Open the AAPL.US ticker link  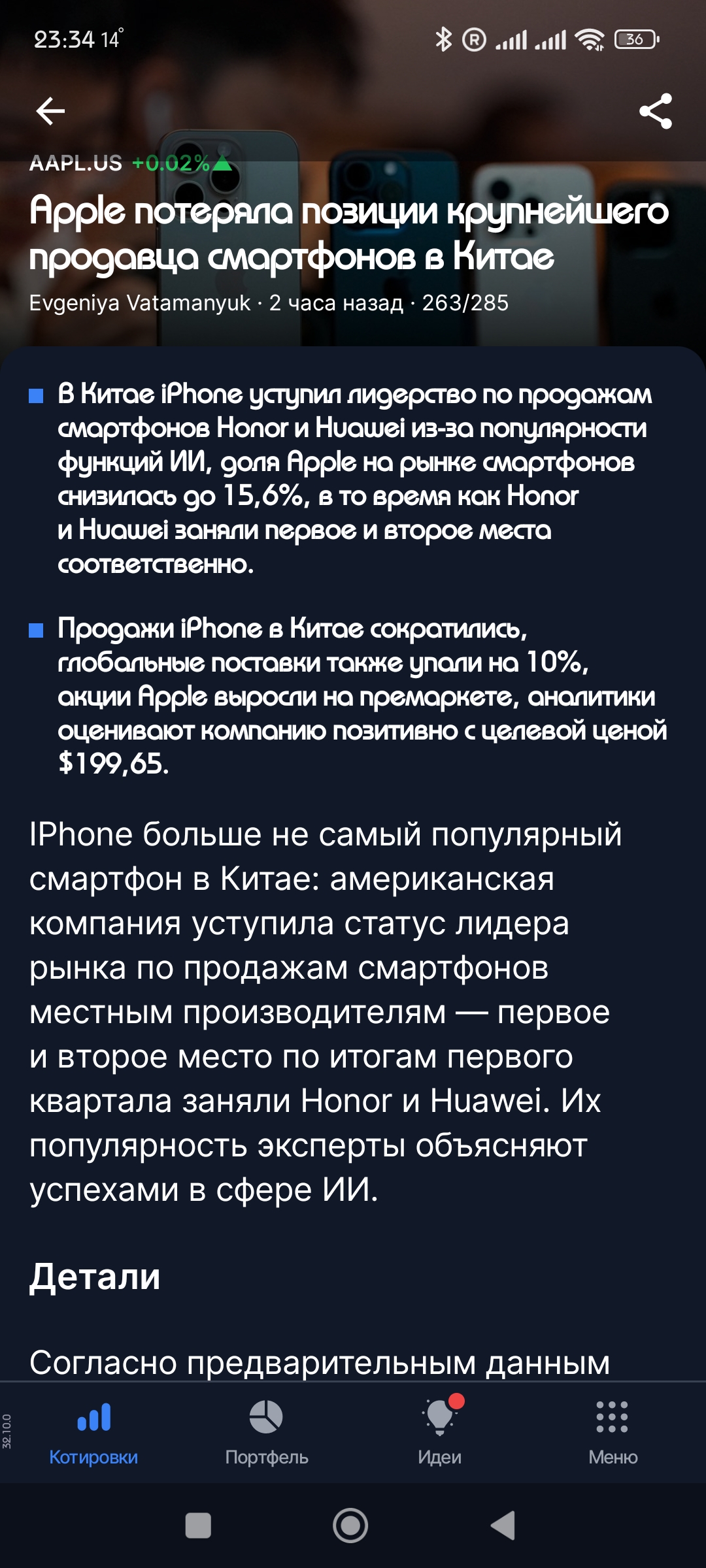click(x=76, y=163)
